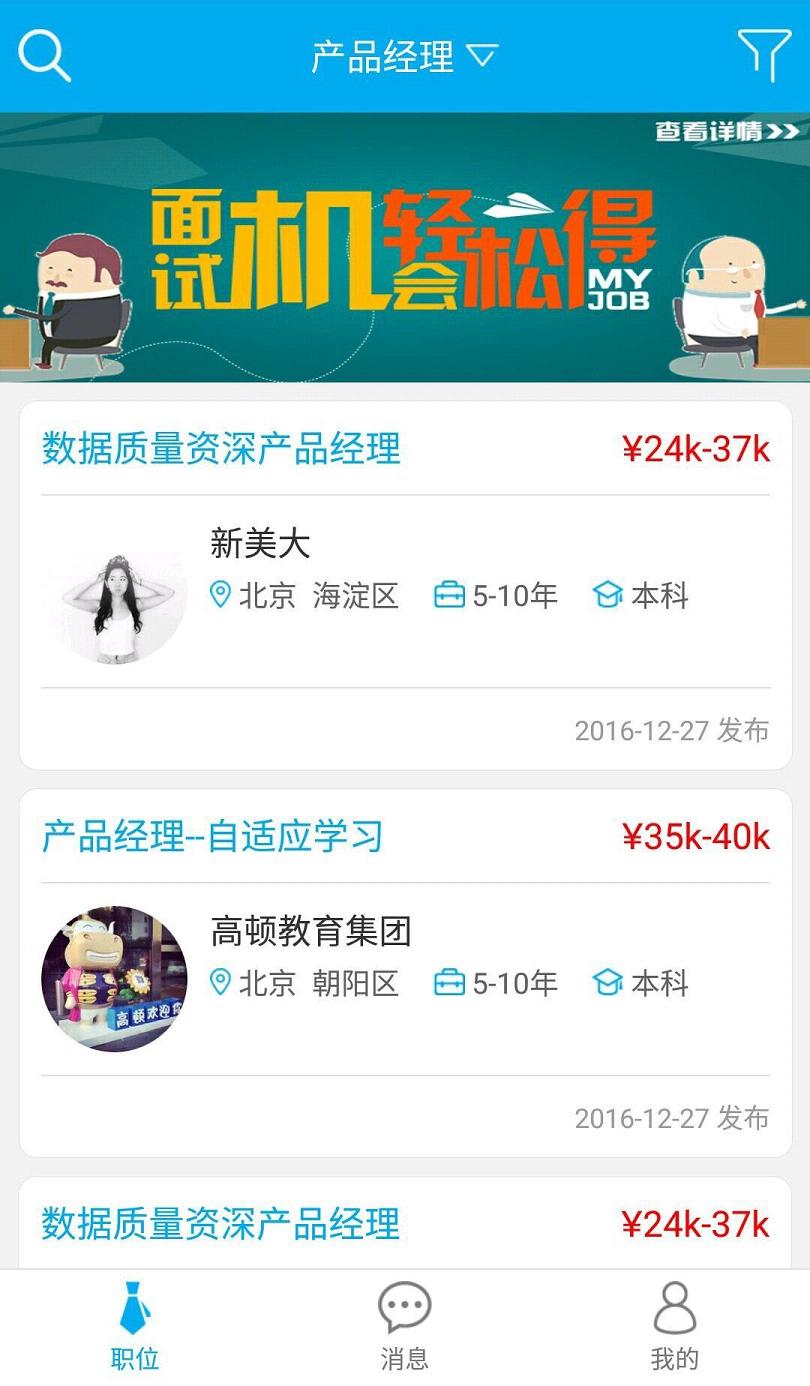The width and height of the screenshot is (810, 1386).
Task: Click the search magnifier icon
Action: pyautogui.click(x=45, y=57)
